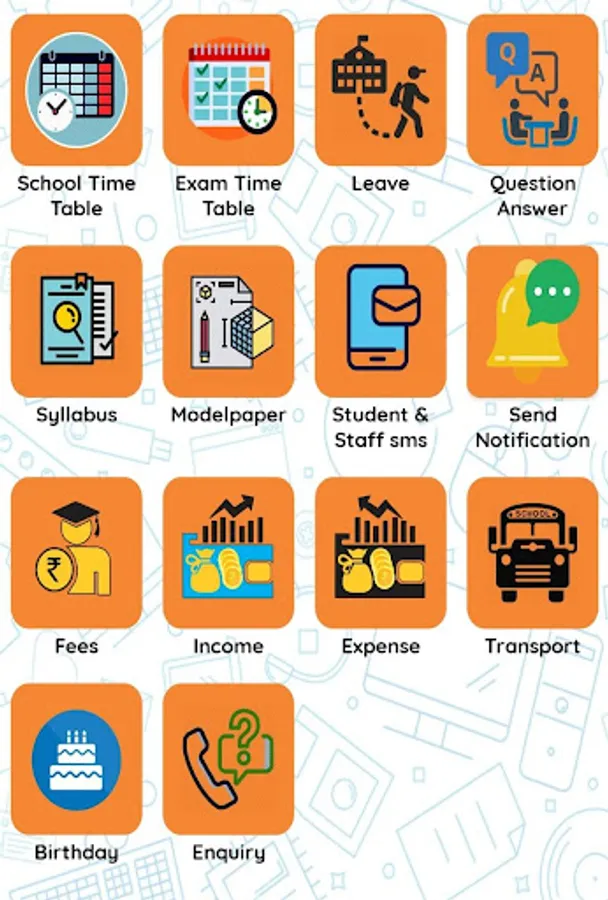Image resolution: width=608 pixels, height=900 pixels.
Task: Tap Send Notification tile
Action: [x=533, y=322]
